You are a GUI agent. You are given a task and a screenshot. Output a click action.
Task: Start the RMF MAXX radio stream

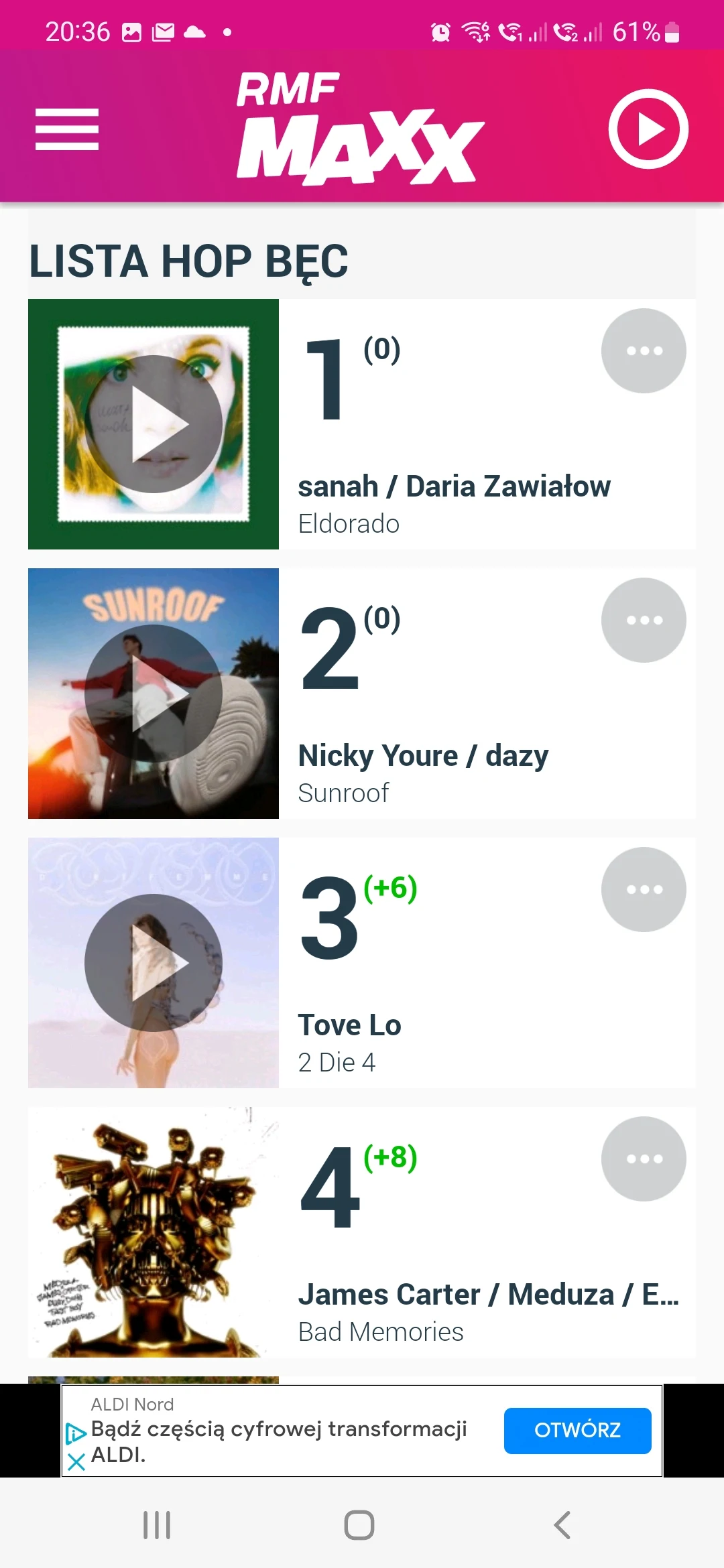[648, 129]
